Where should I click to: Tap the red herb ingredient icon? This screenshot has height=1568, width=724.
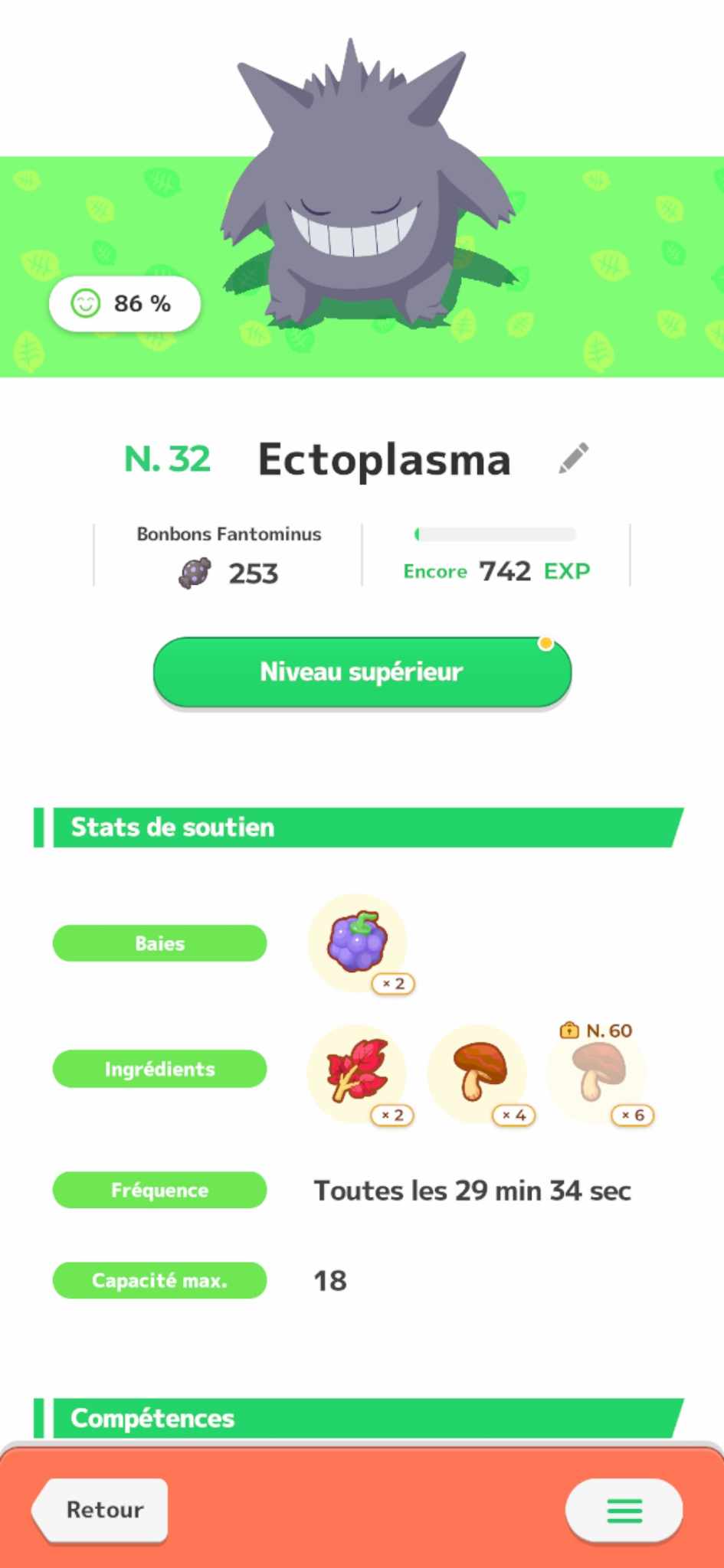[357, 1071]
